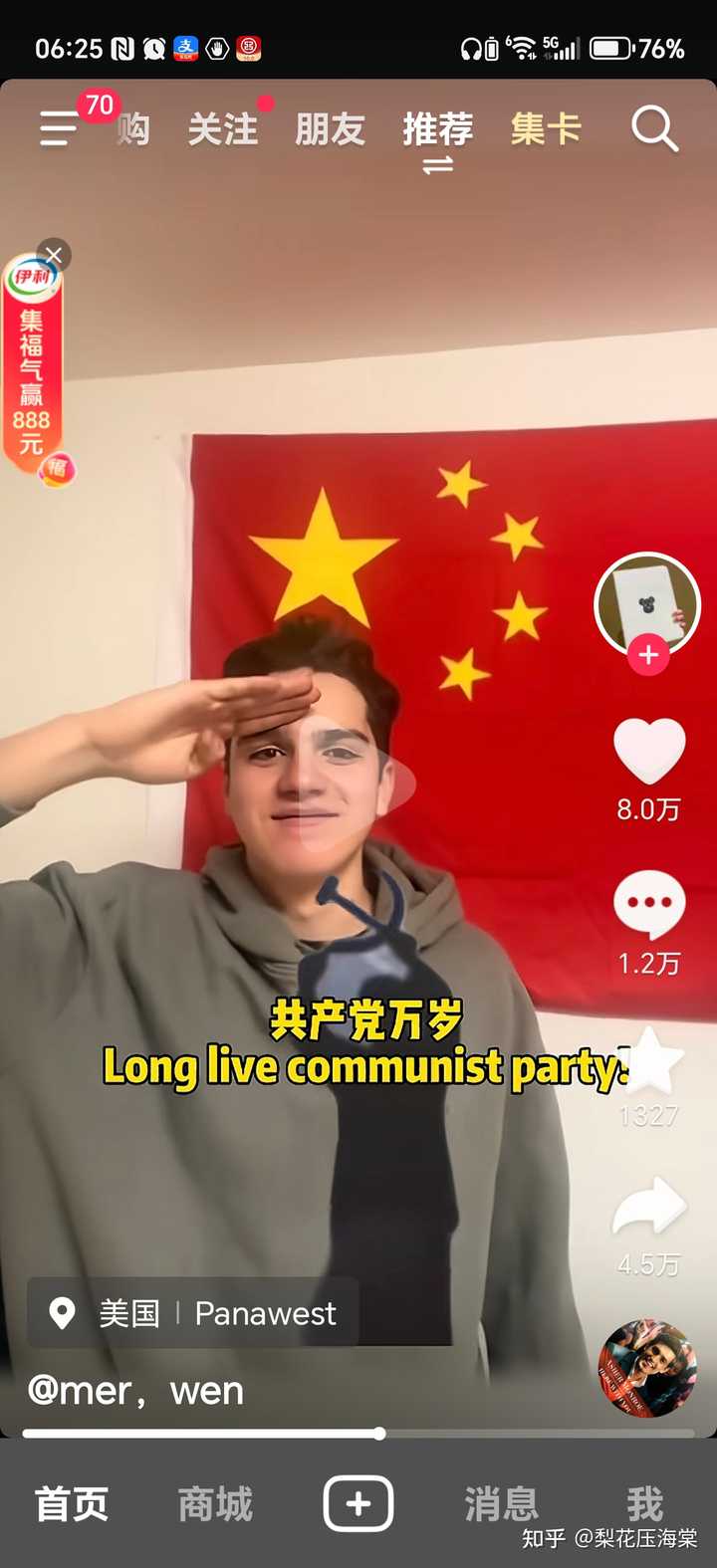This screenshot has height=1568, width=717.
Task: Switch to the 朋友 tab
Action: coord(330,129)
